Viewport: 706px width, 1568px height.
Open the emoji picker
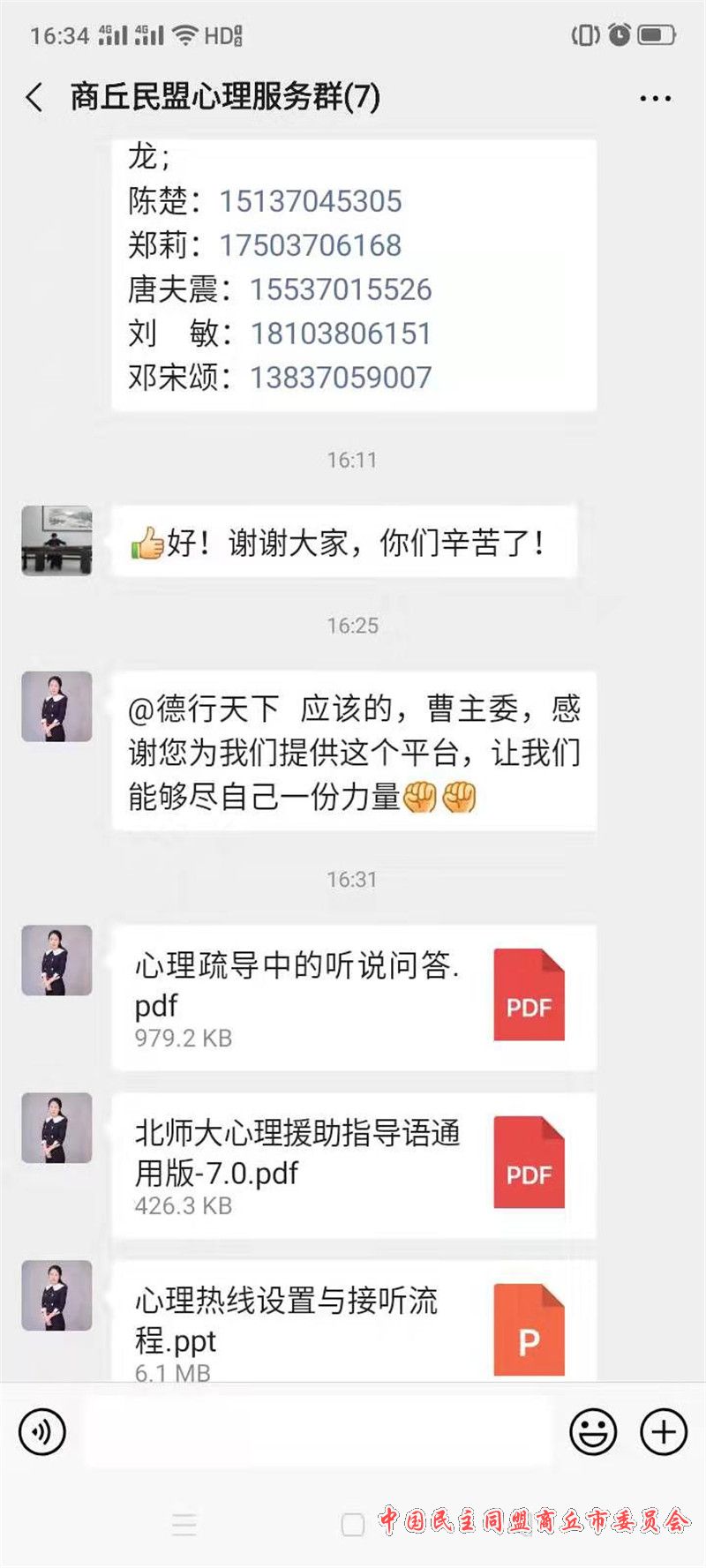[592, 1431]
